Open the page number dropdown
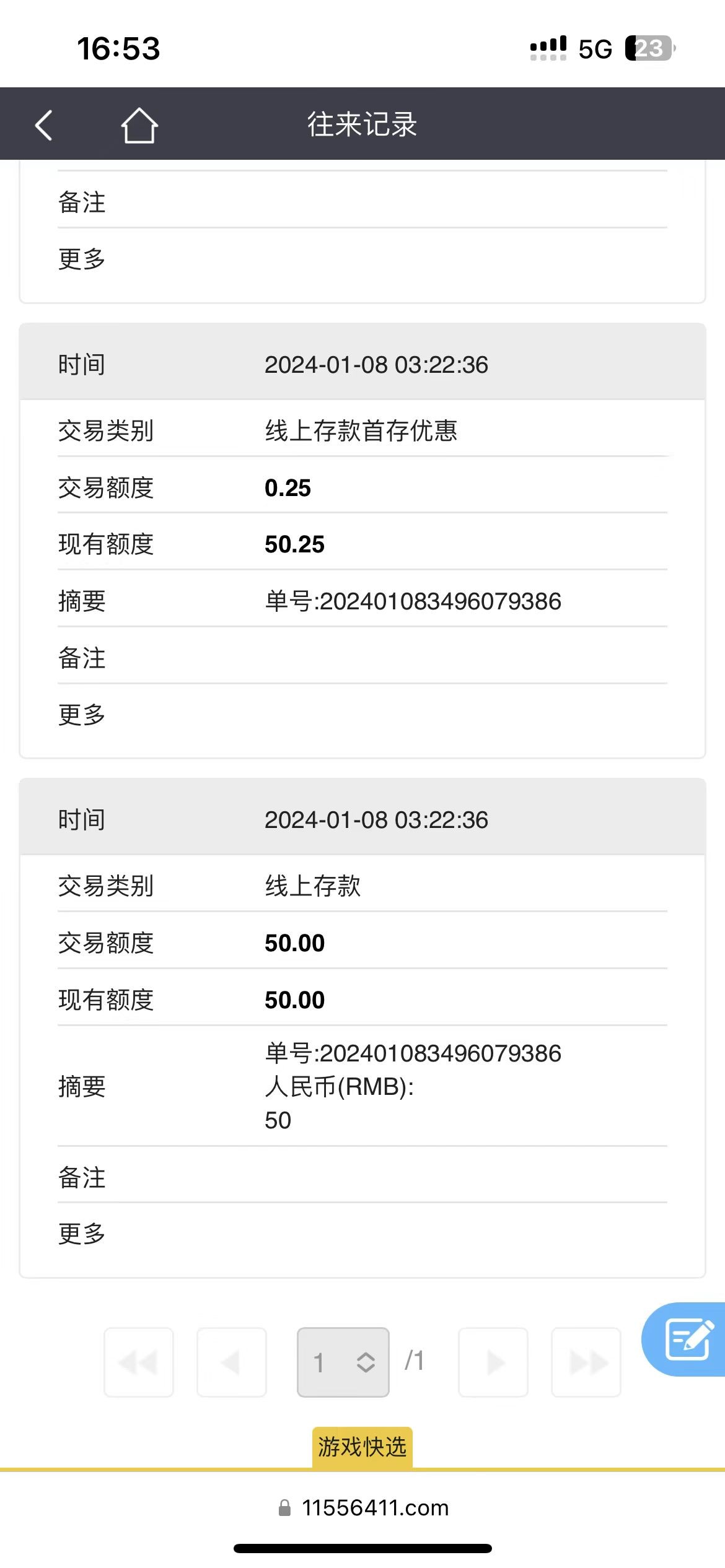The height and width of the screenshot is (1568, 725). pos(343,1362)
